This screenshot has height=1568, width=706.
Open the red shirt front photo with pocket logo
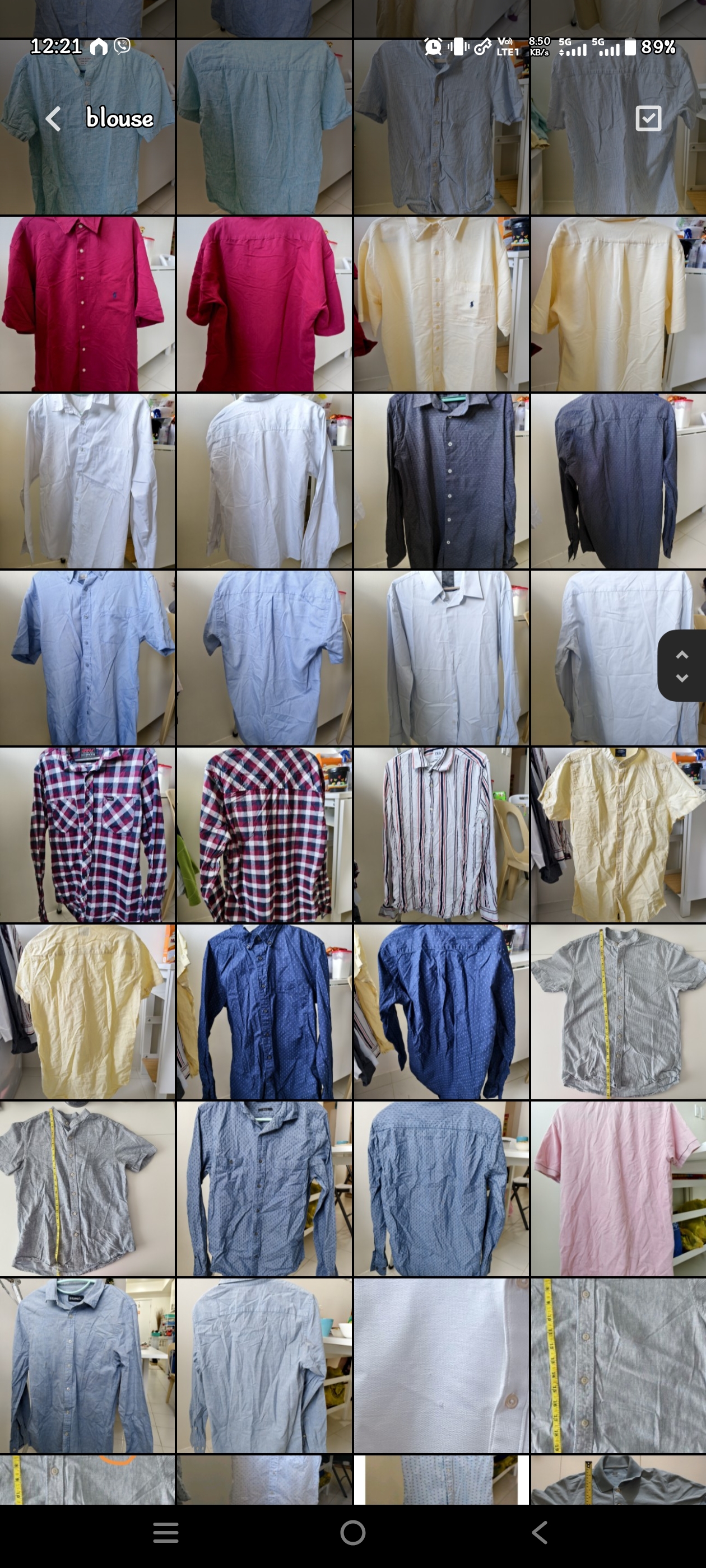(x=87, y=304)
